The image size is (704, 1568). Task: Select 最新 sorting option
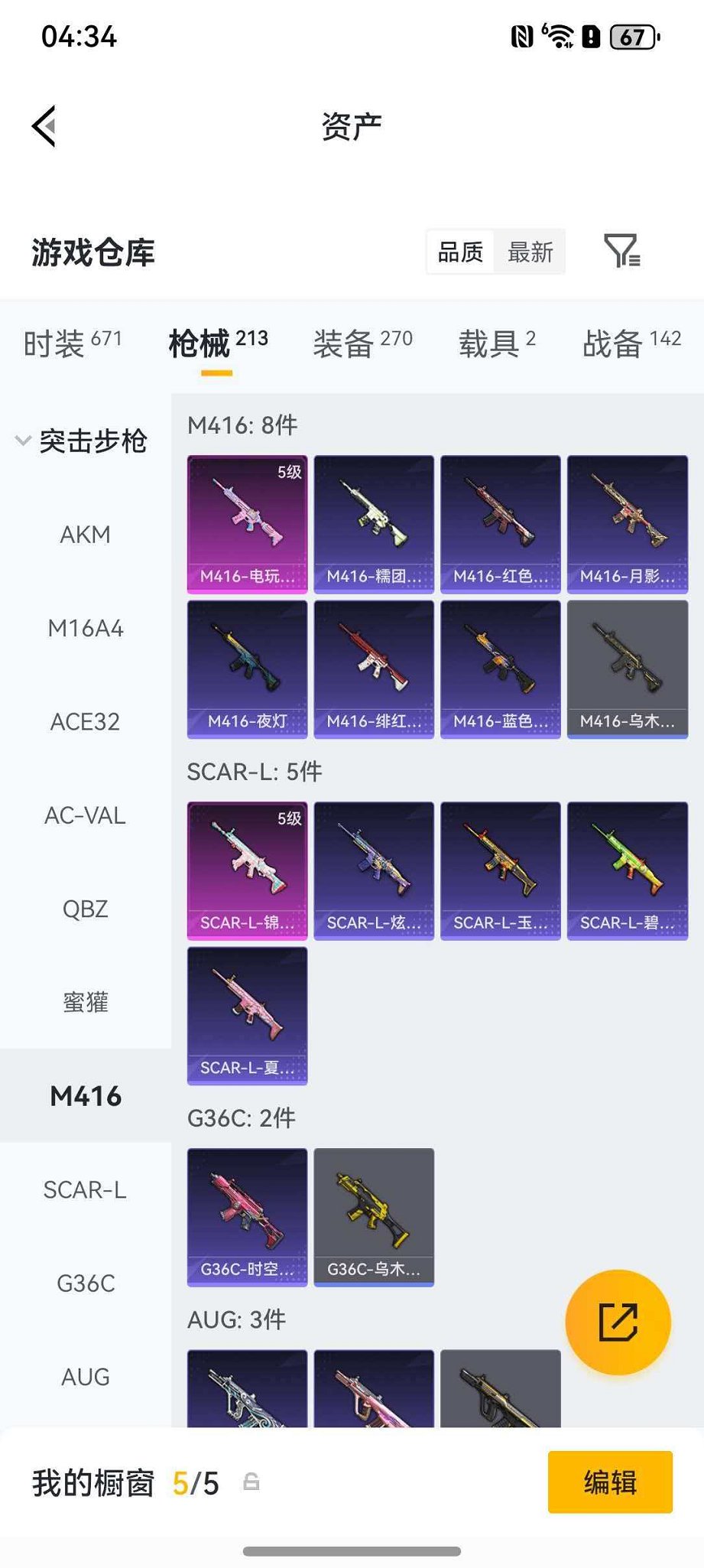[x=530, y=252]
